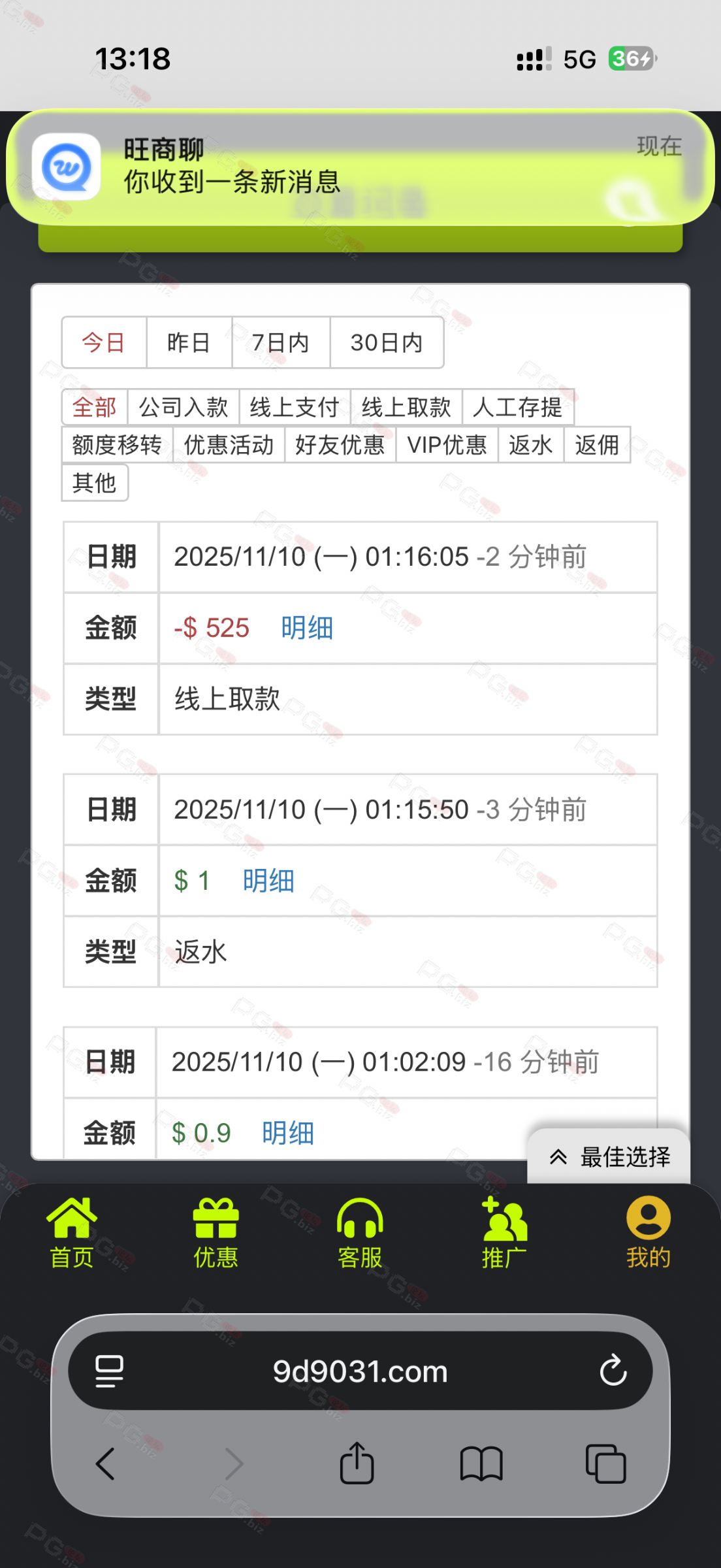721x1568 pixels.
Task: Show 返水 records only
Action: click(530, 445)
